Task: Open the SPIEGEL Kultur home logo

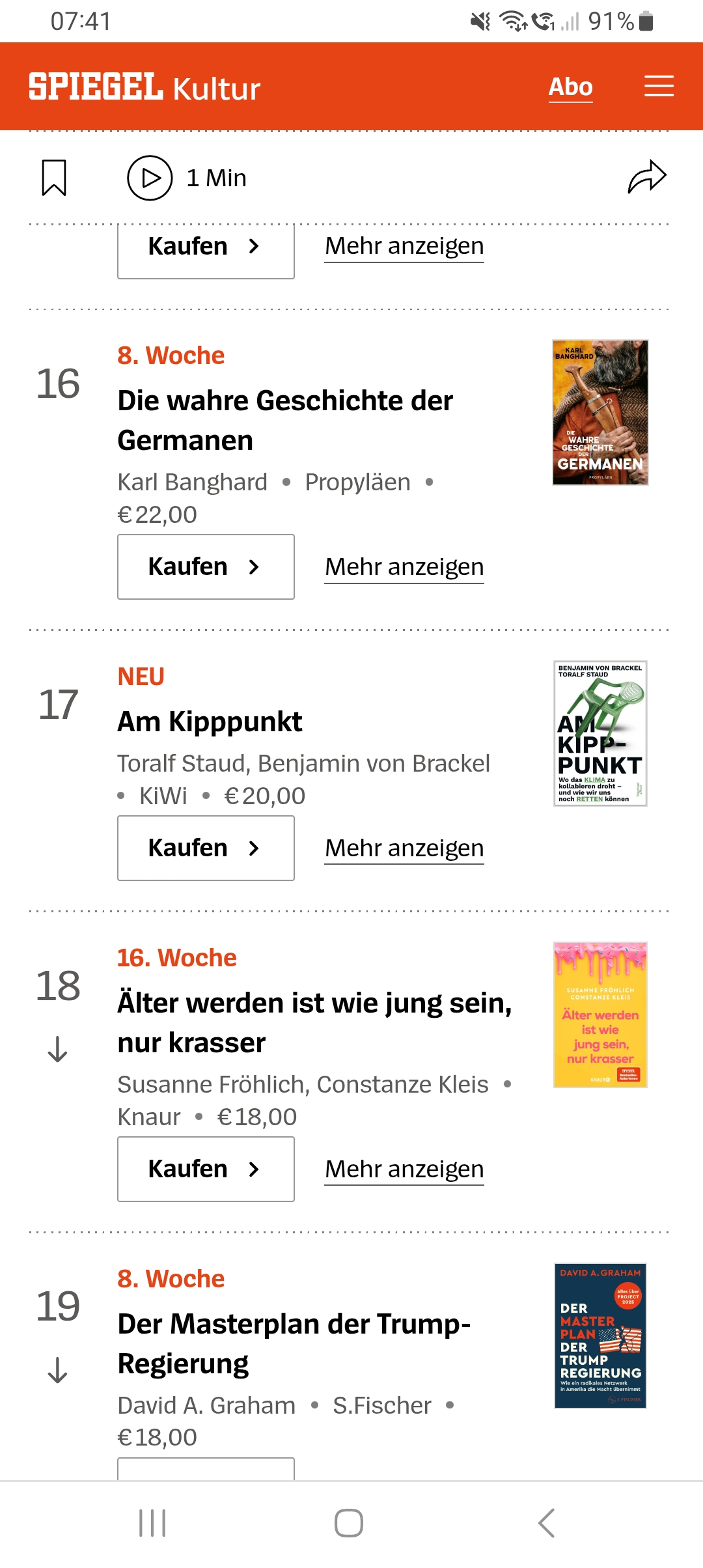Action: pos(145,87)
